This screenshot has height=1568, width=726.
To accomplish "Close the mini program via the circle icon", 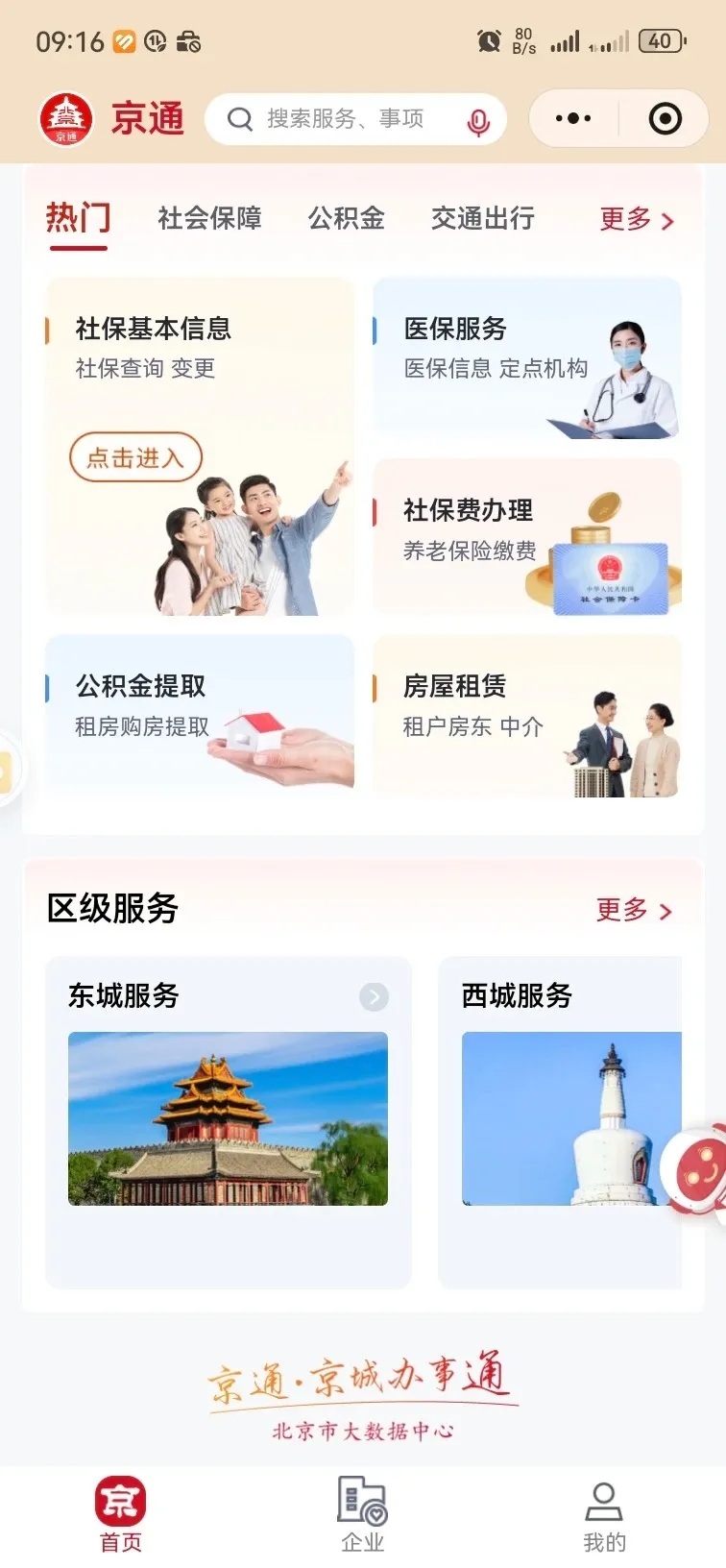I will click(665, 119).
